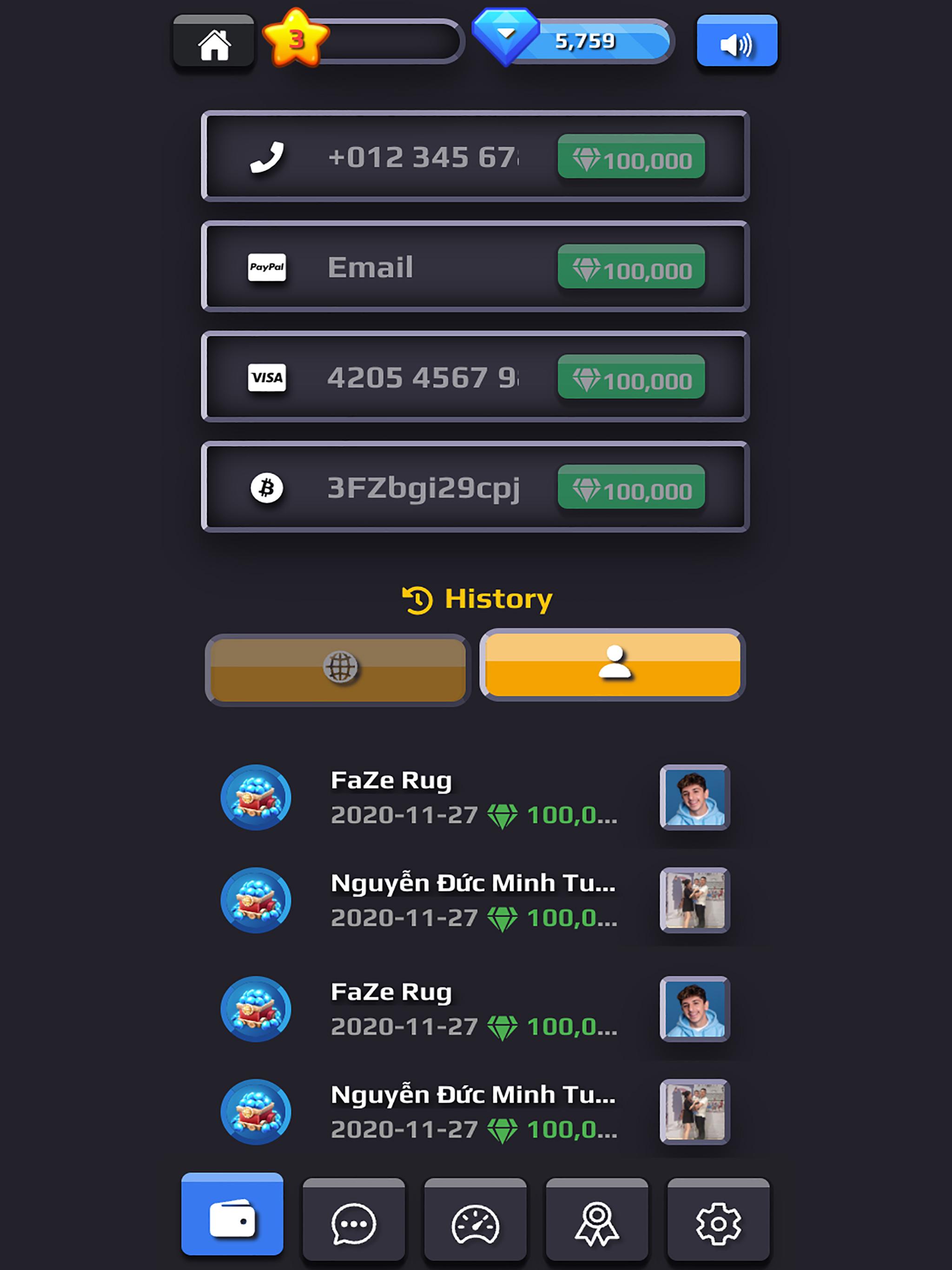The height and width of the screenshot is (1270, 952).
Task: Select personal history tab
Action: 613,665
